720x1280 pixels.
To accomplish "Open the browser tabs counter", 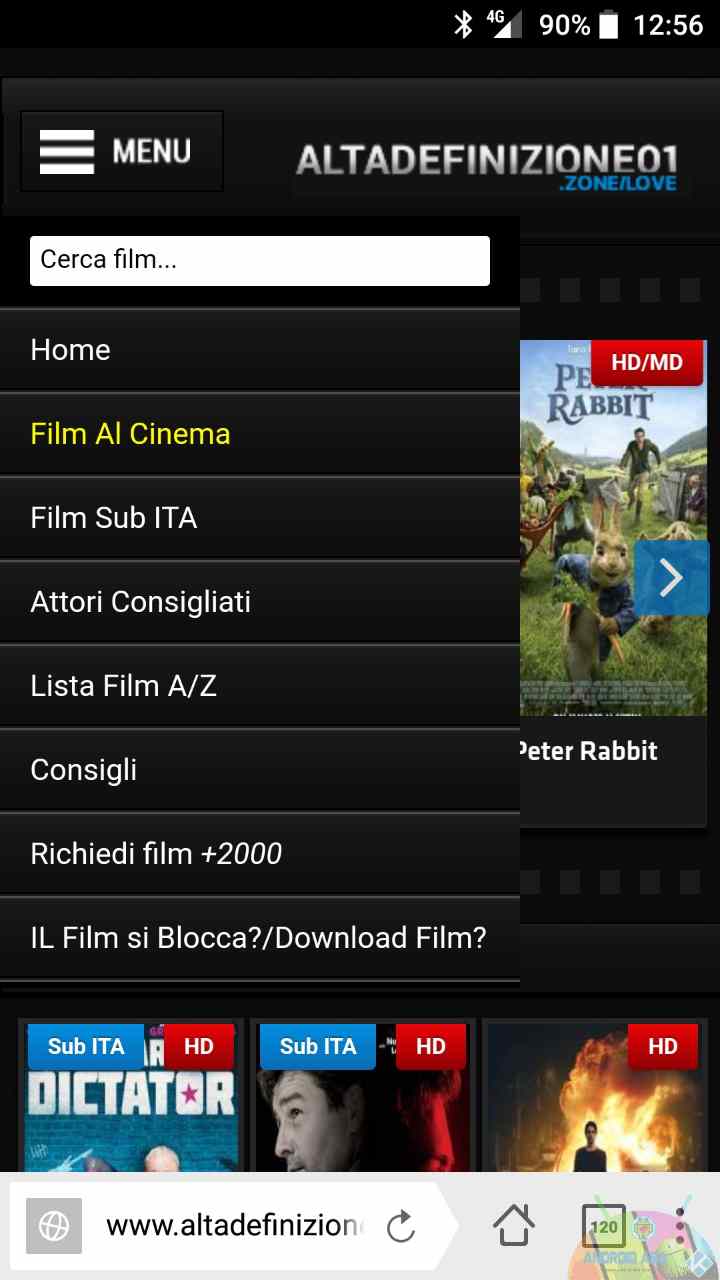I will click(604, 1226).
